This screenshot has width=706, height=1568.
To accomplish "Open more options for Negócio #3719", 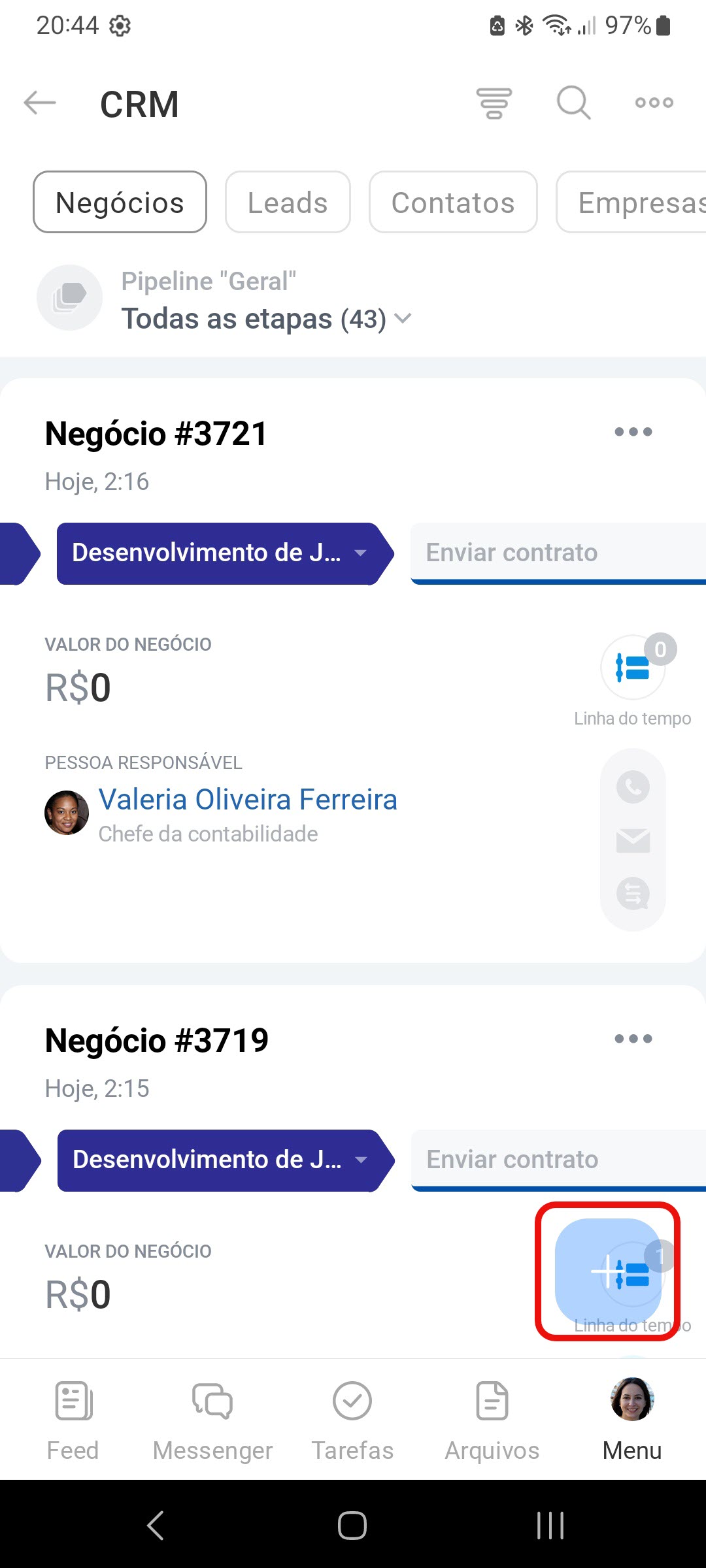I will pos(633,1039).
